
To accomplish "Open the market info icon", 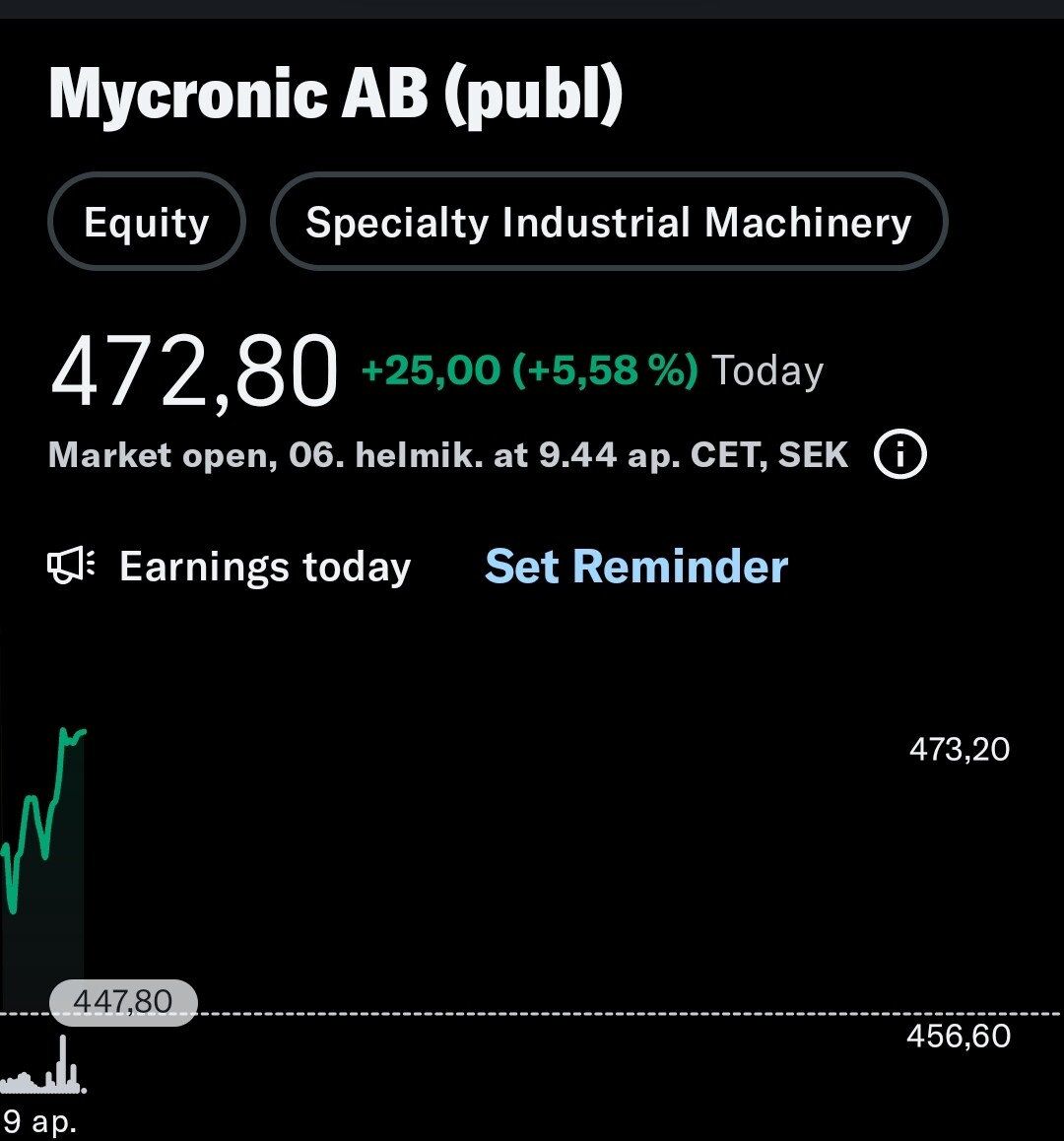I will click(900, 454).
